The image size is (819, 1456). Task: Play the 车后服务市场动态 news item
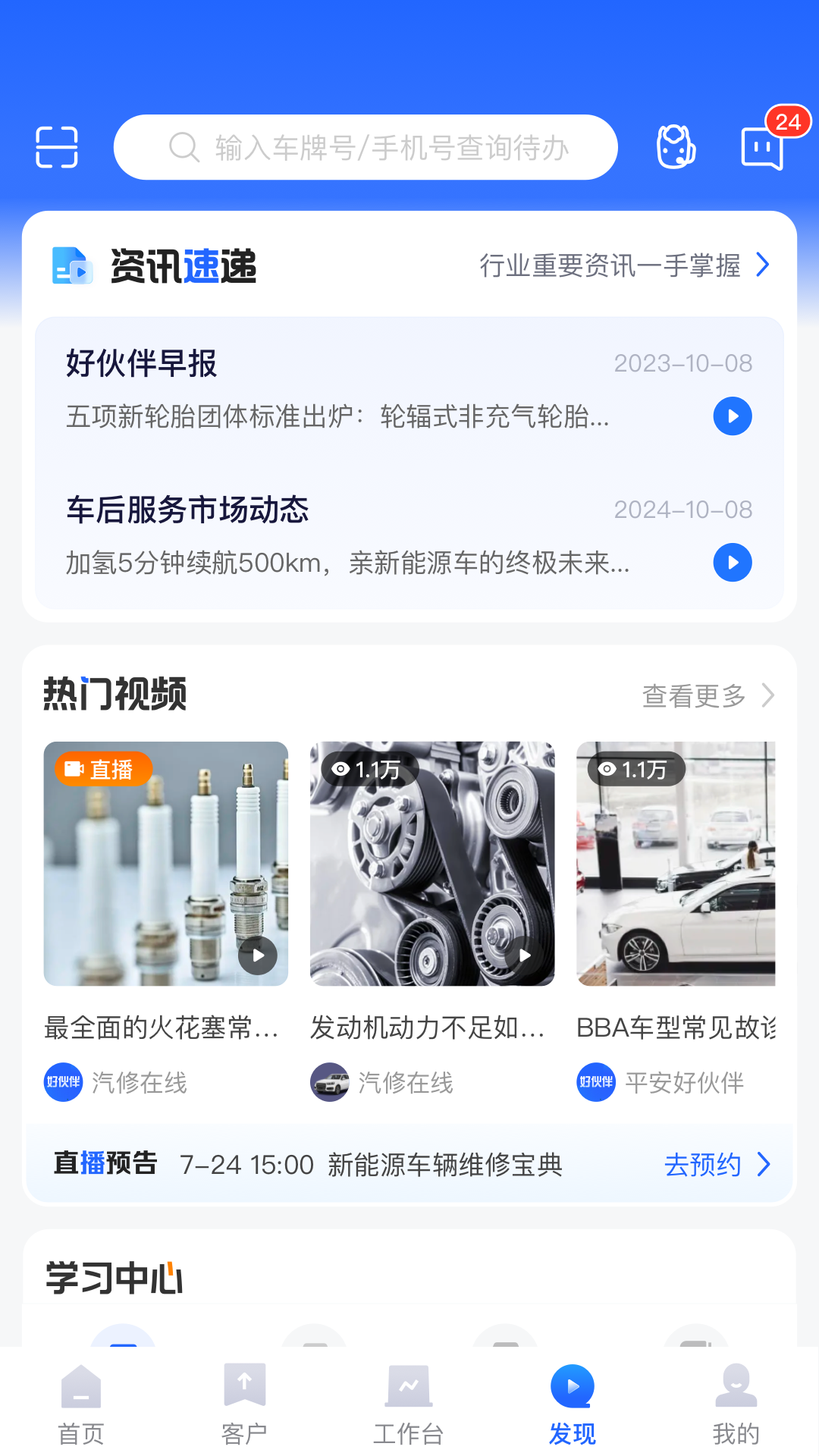[x=733, y=563]
